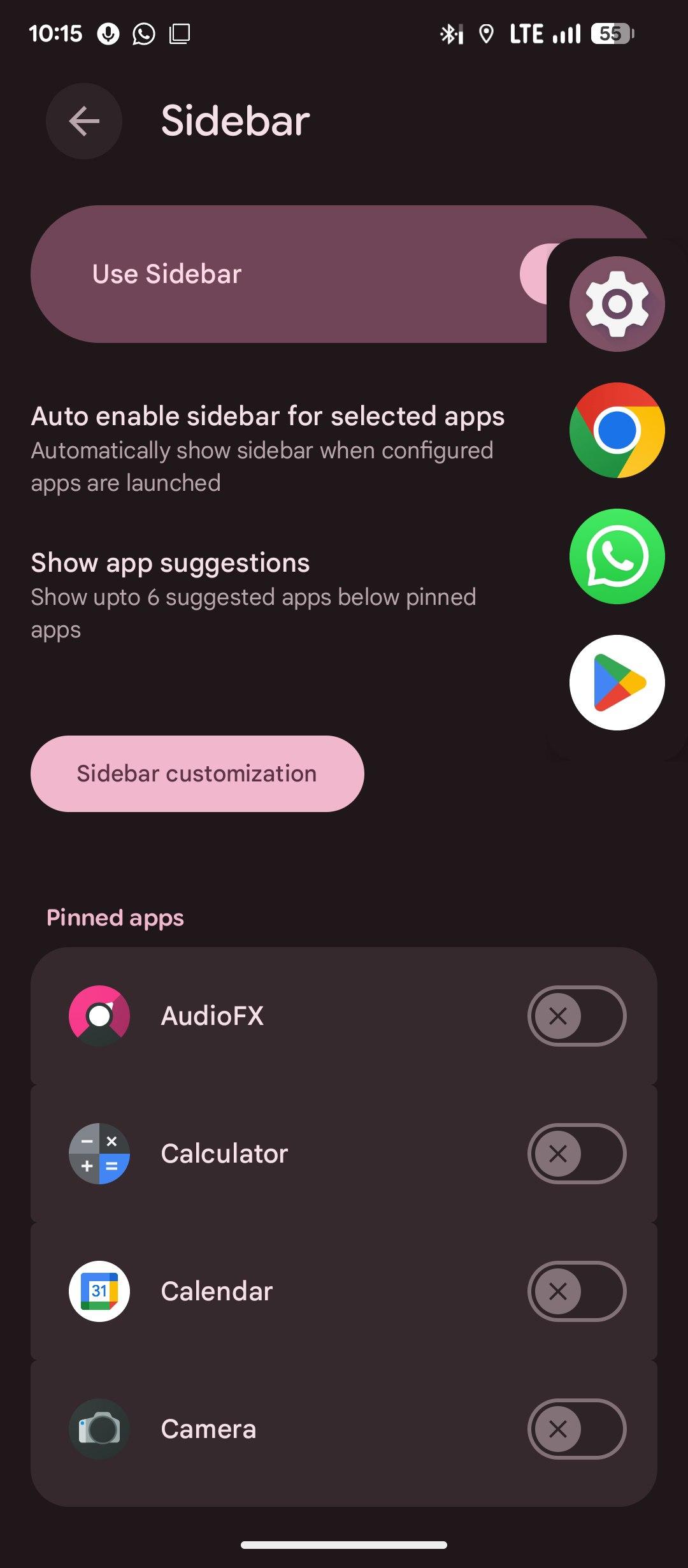The height and width of the screenshot is (1568, 688).
Task: Open Show app suggestions setting
Action: pyautogui.click(x=255, y=595)
